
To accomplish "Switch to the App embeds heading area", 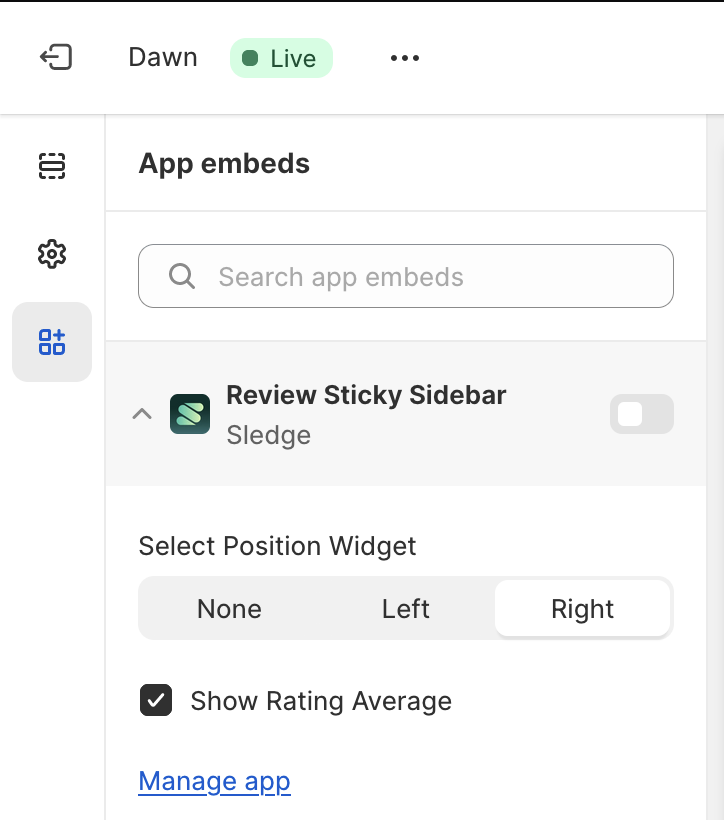I will tap(224, 163).
